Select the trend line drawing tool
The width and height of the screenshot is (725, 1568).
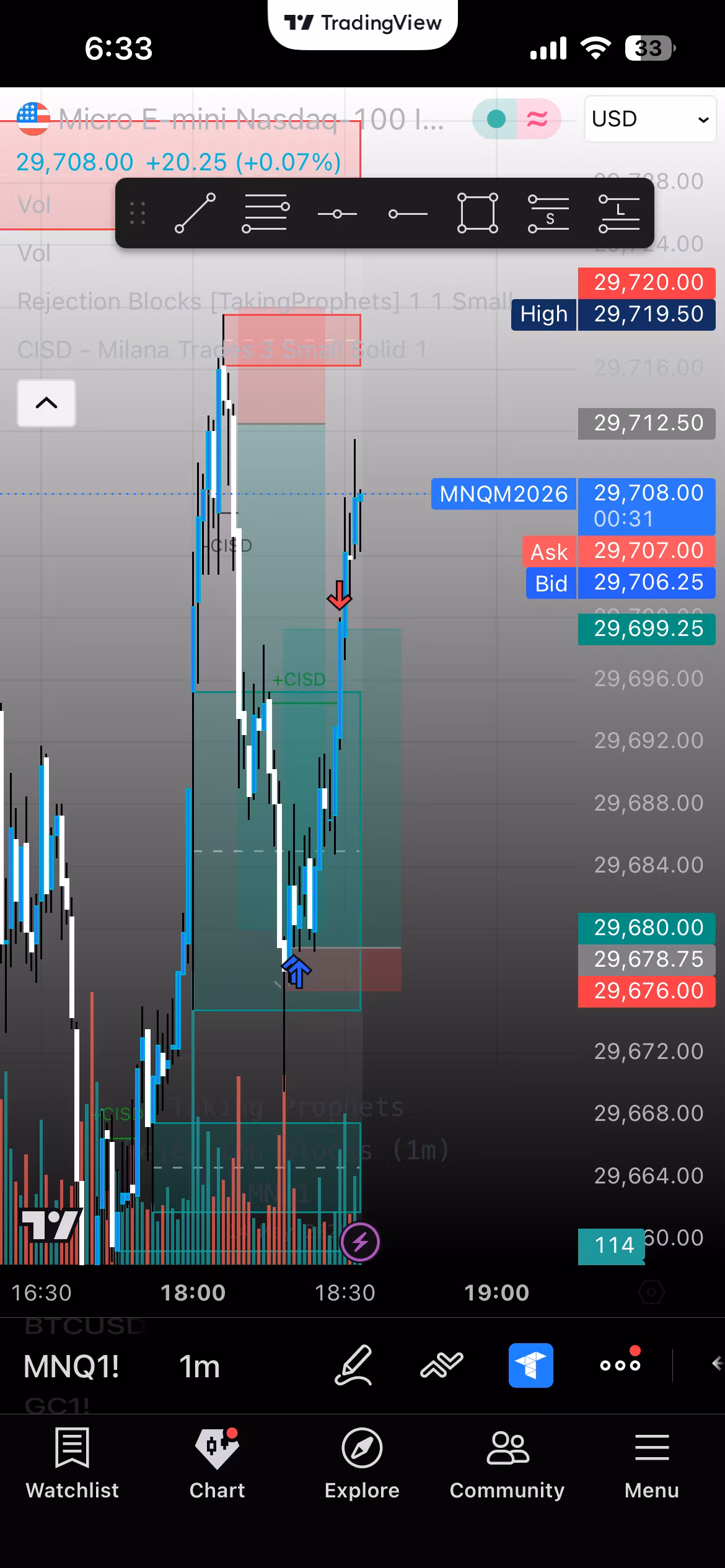click(x=195, y=213)
